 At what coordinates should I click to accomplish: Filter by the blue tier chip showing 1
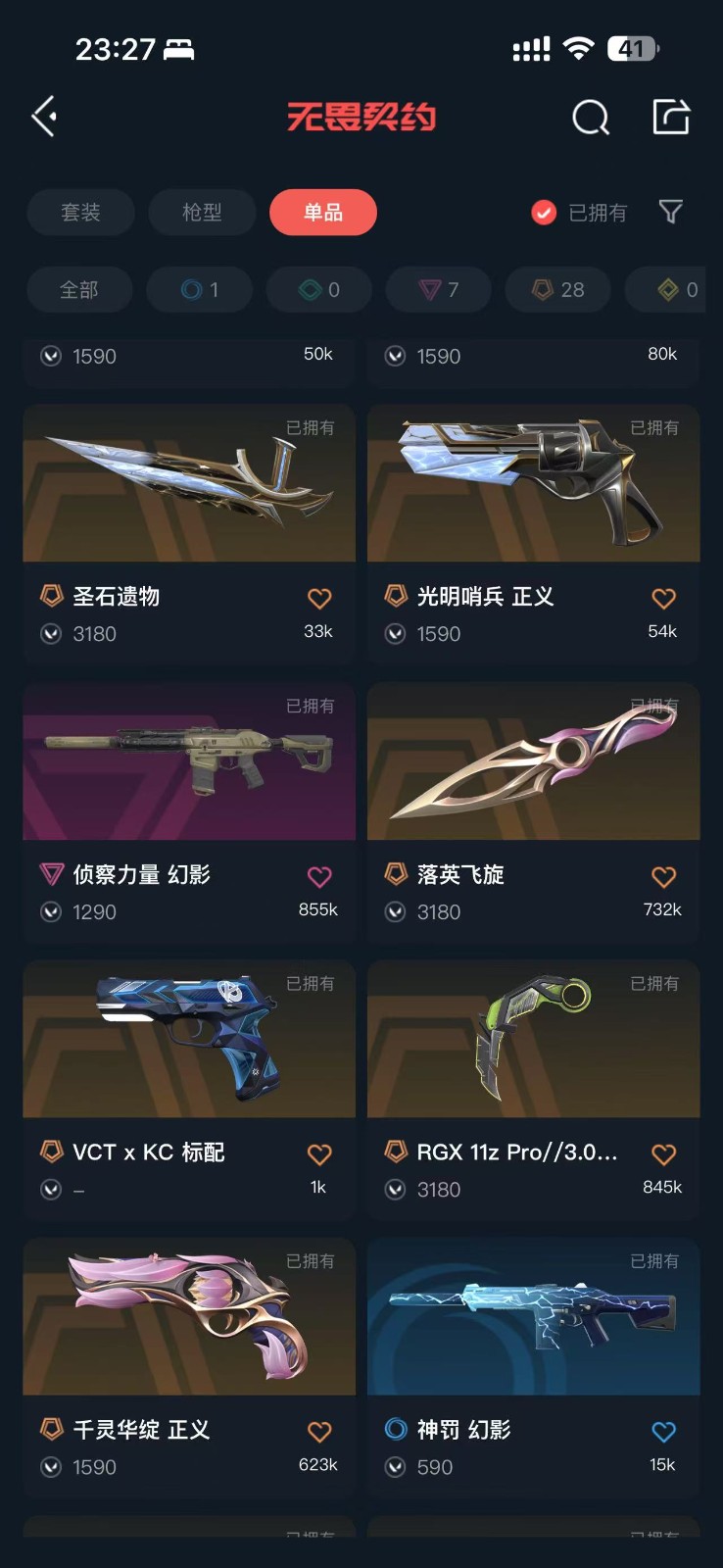[x=200, y=290]
